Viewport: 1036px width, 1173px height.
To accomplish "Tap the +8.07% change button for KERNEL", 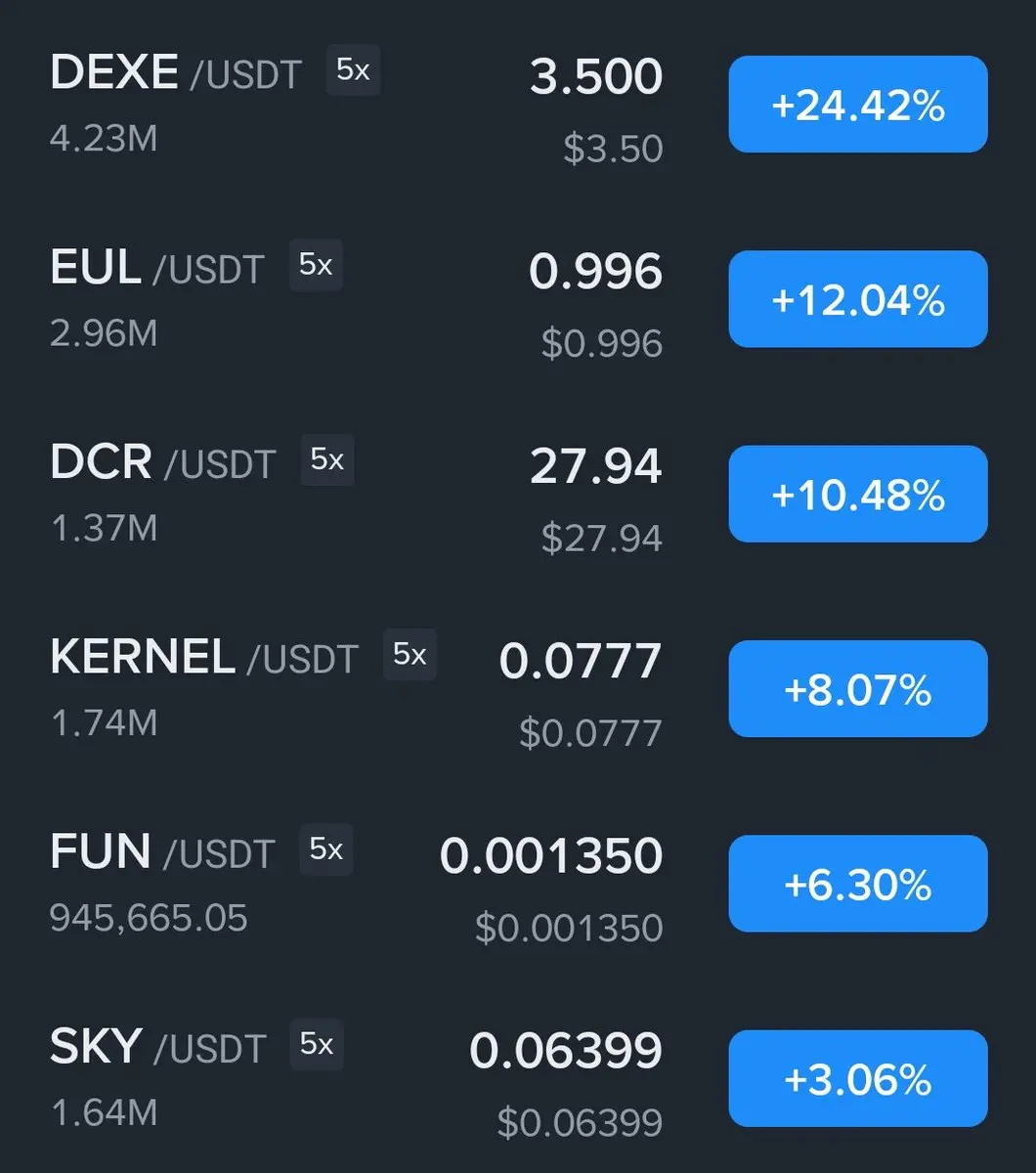I will tap(857, 689).
